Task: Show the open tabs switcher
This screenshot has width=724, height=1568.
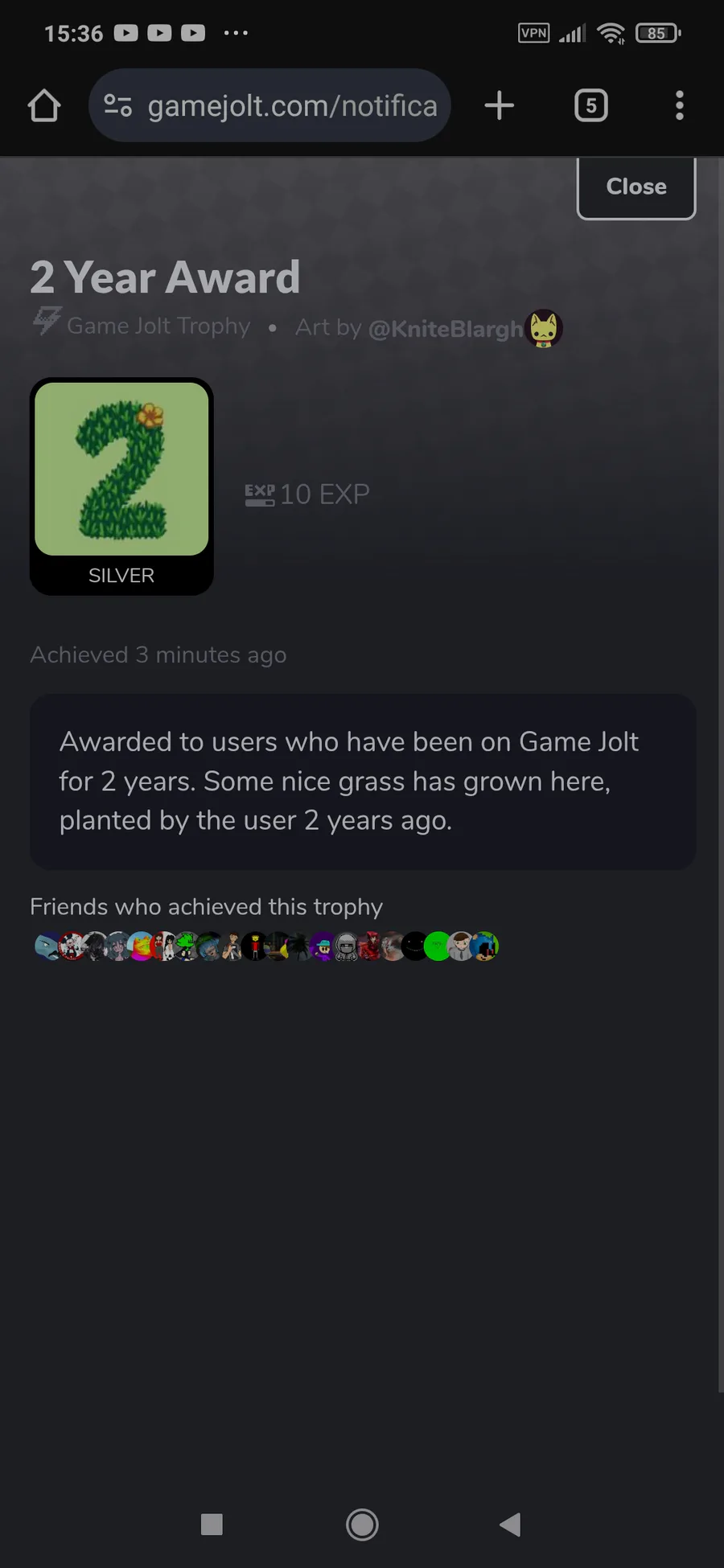Action: [590, 105]
